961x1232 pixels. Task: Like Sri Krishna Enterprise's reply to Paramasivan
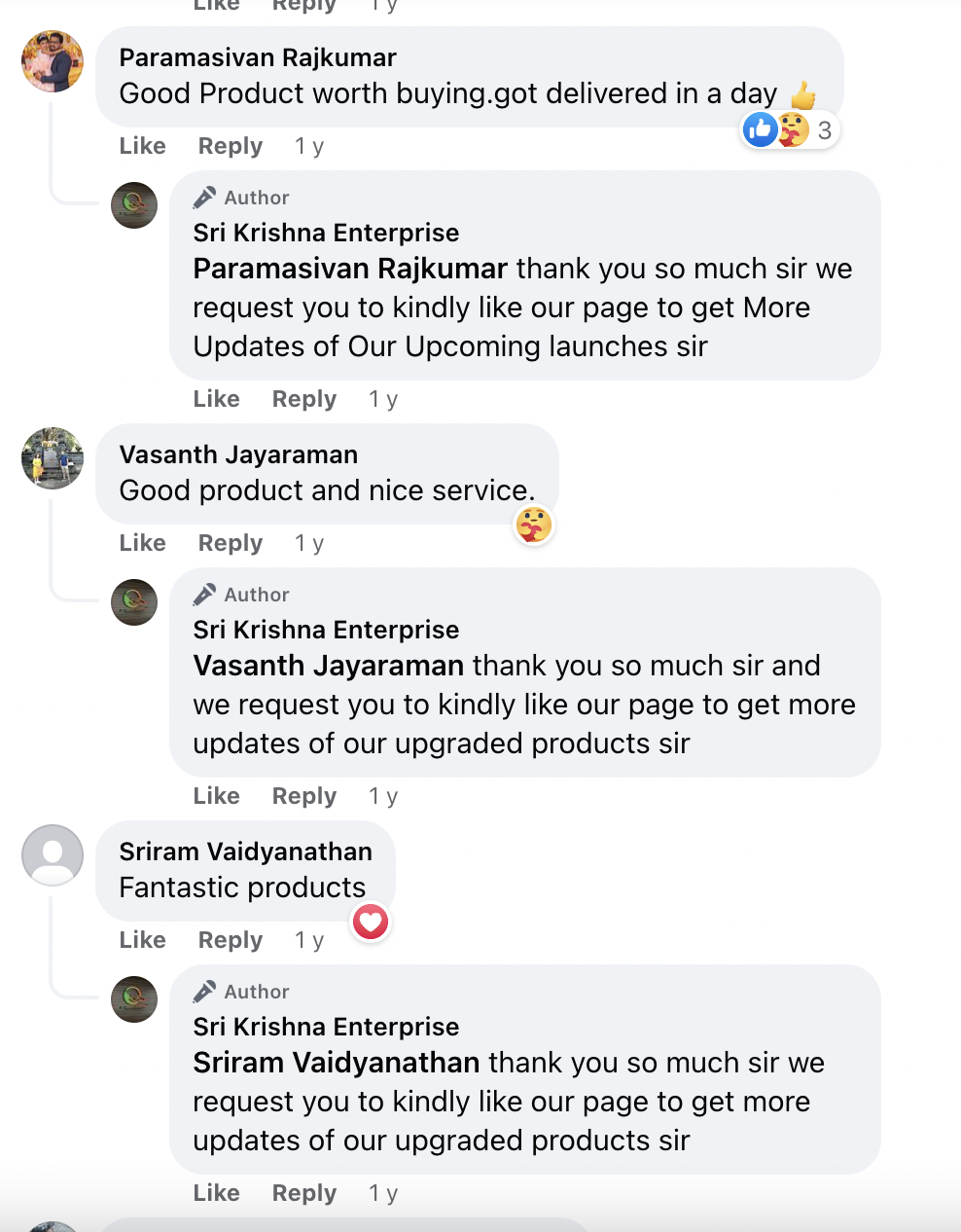coord(216,399)
